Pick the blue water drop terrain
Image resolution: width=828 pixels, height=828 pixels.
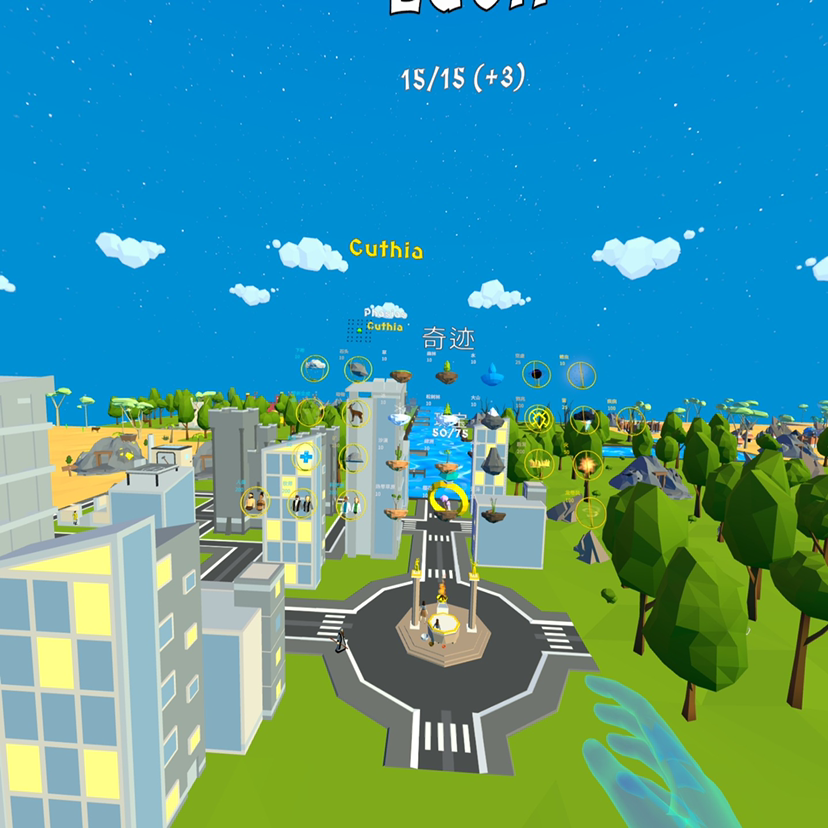tap(493, 375)
